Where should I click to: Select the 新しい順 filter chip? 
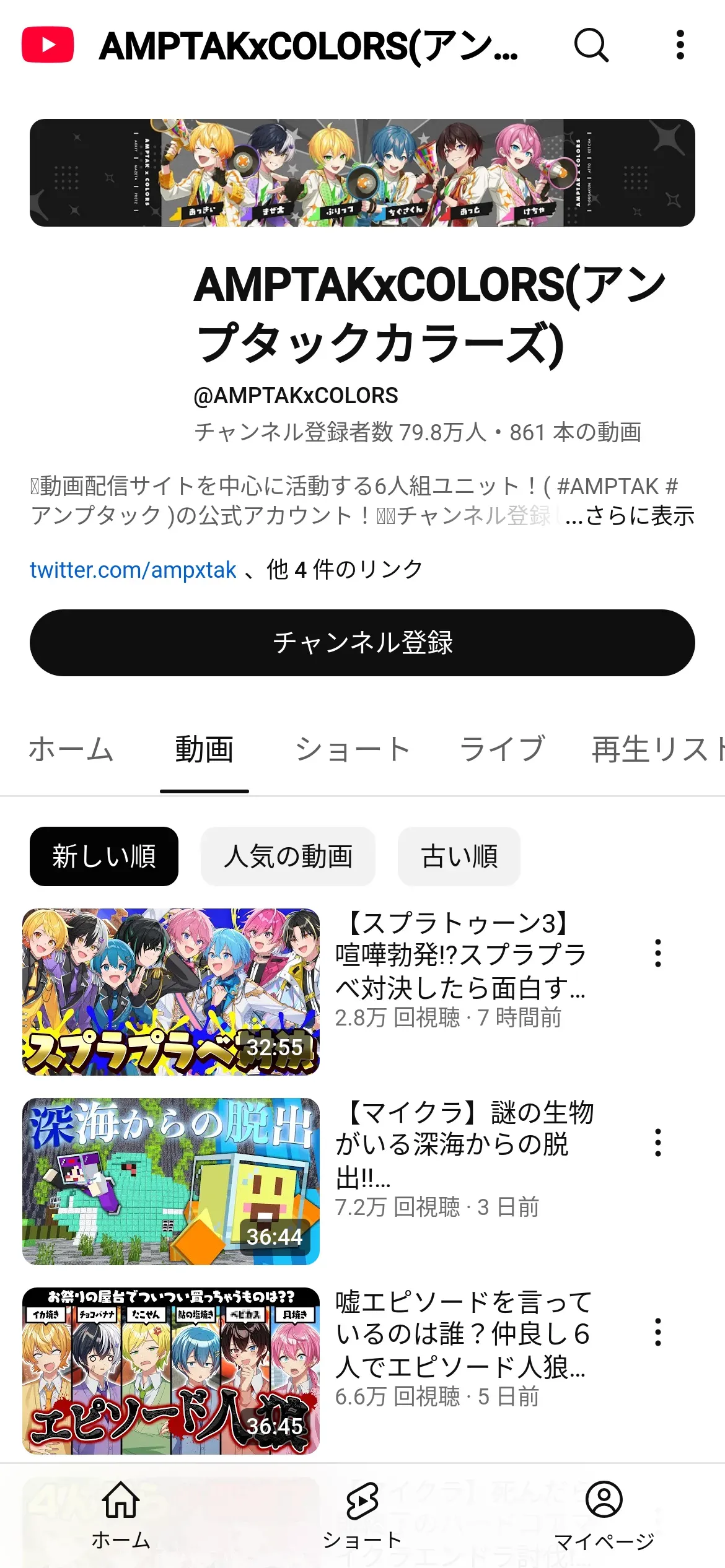[104, 856]
